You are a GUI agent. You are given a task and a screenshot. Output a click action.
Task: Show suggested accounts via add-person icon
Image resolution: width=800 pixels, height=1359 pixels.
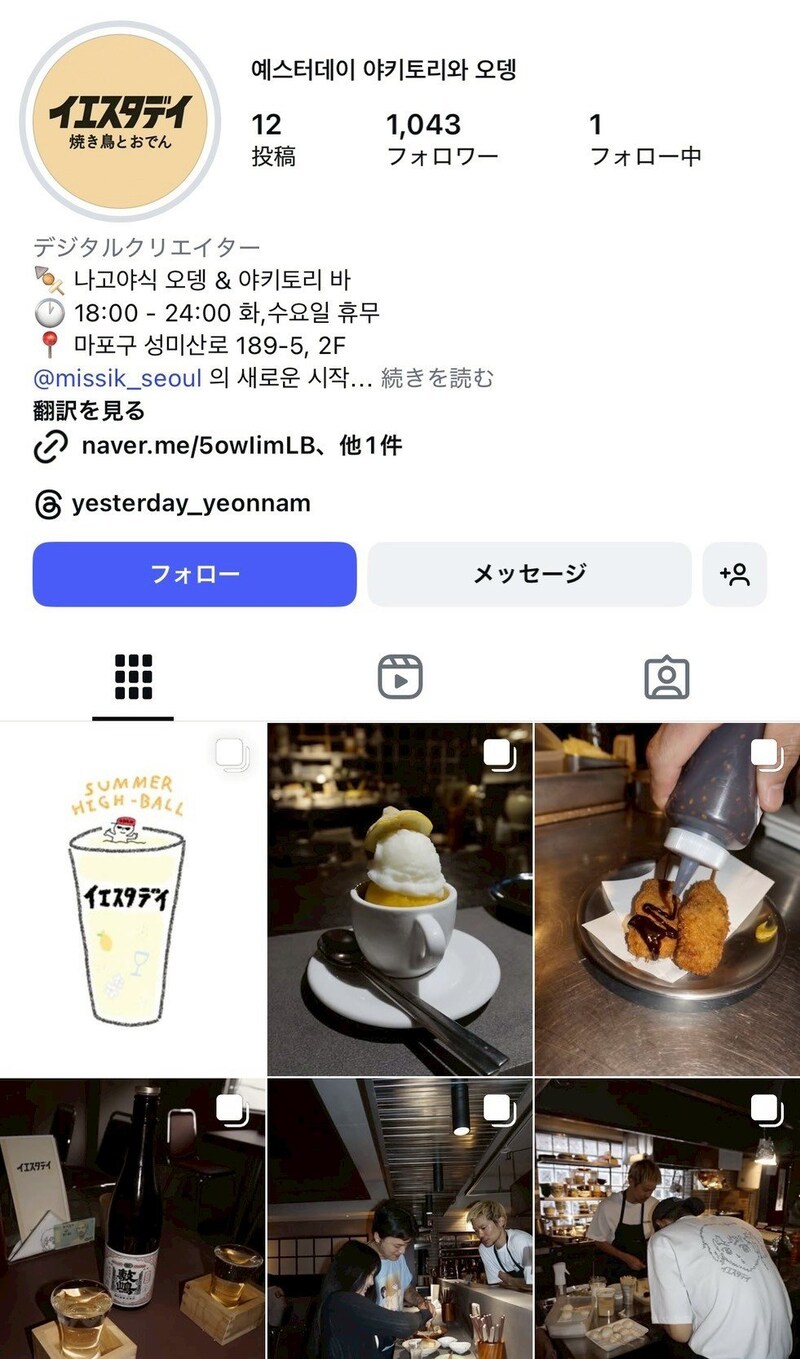tap(734, 574)
